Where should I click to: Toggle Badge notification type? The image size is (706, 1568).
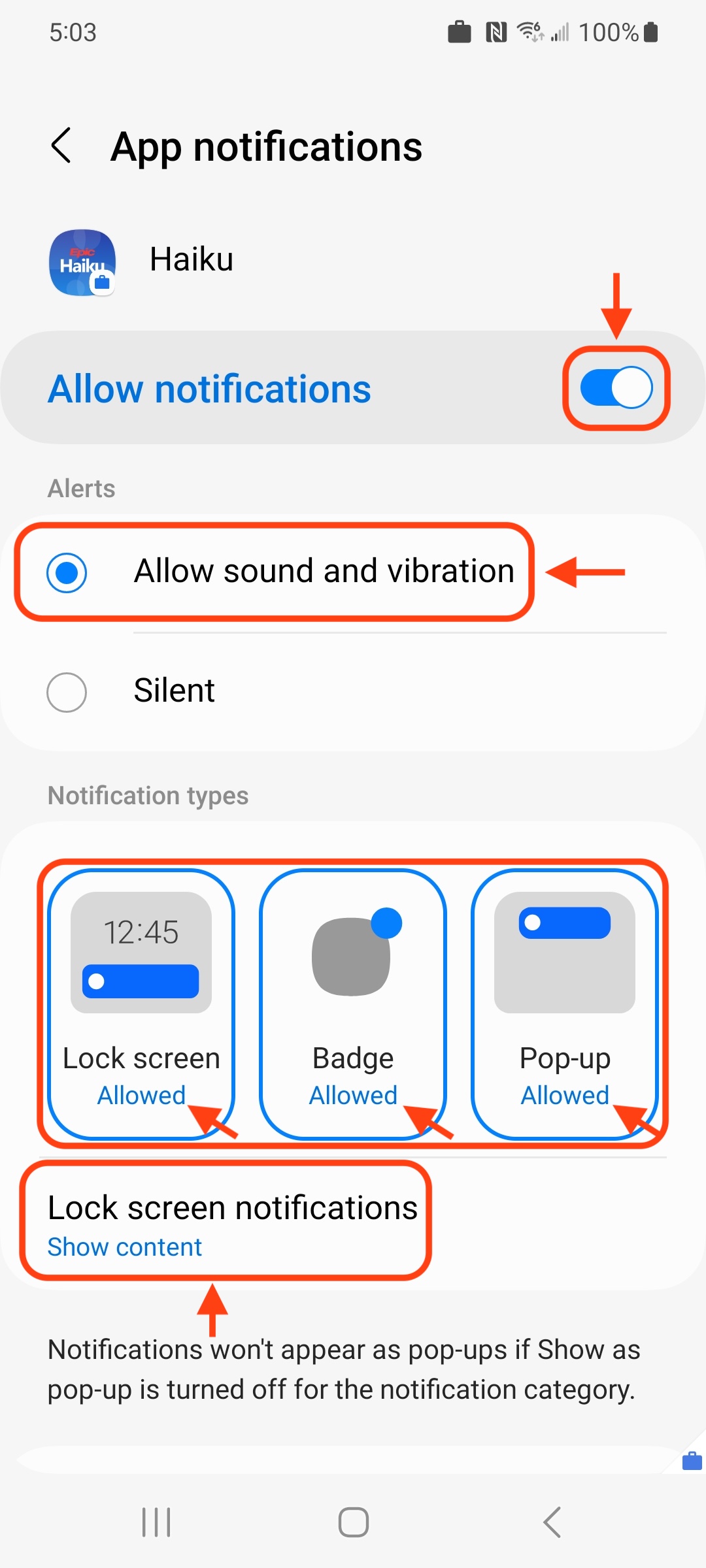tap(353, 1004)
